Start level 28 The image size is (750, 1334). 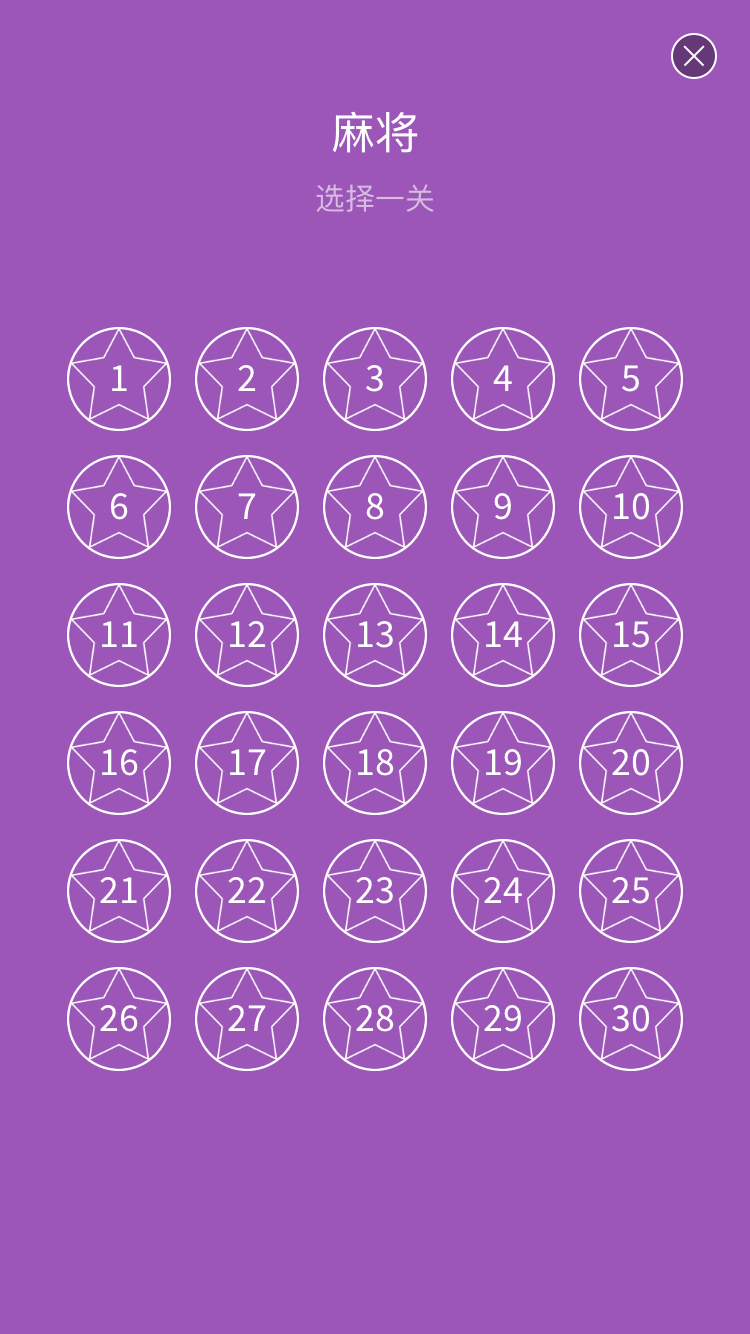coord(375,1019)
